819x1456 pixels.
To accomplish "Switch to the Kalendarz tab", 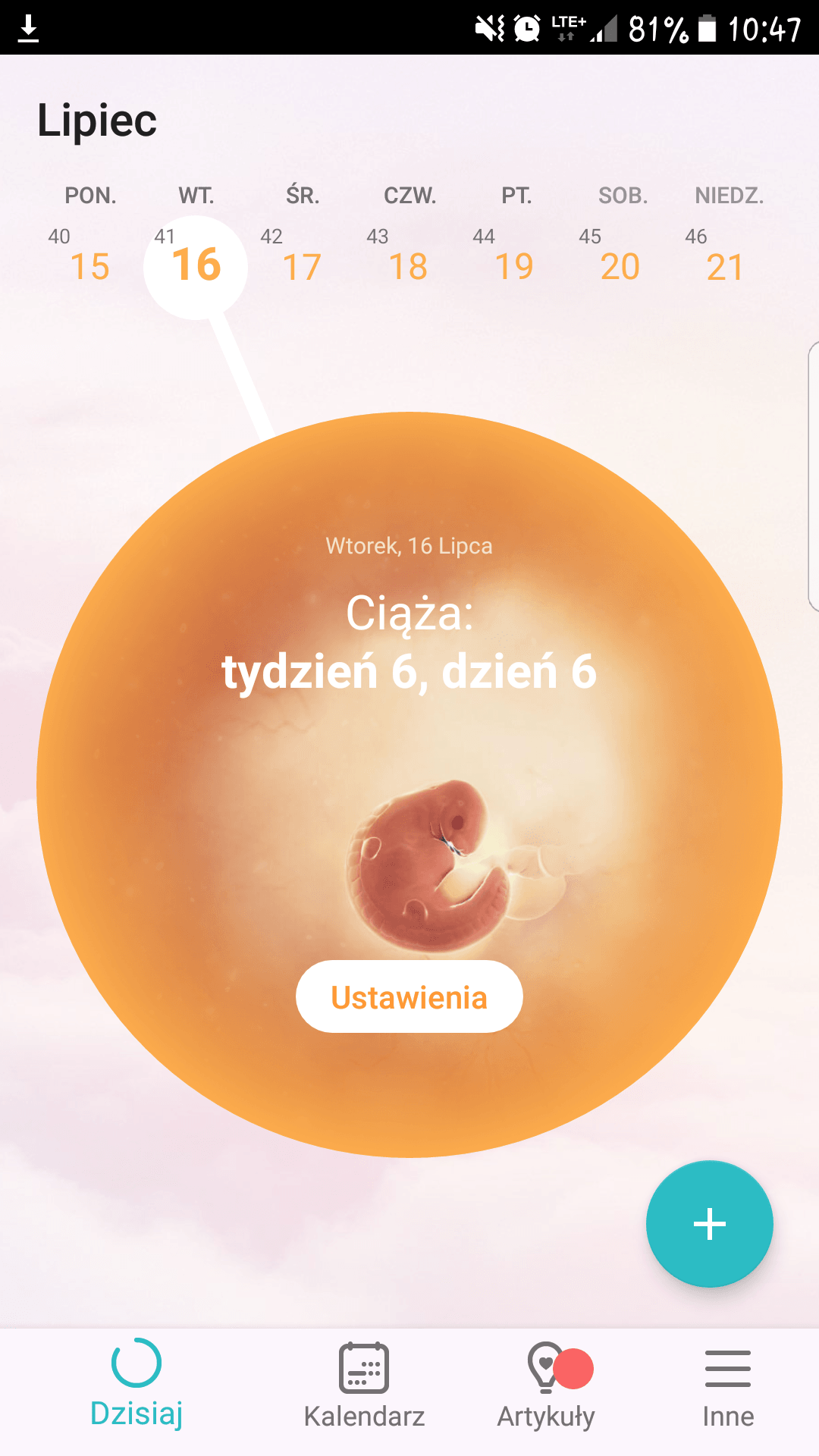I will (x=364, y=1386).
